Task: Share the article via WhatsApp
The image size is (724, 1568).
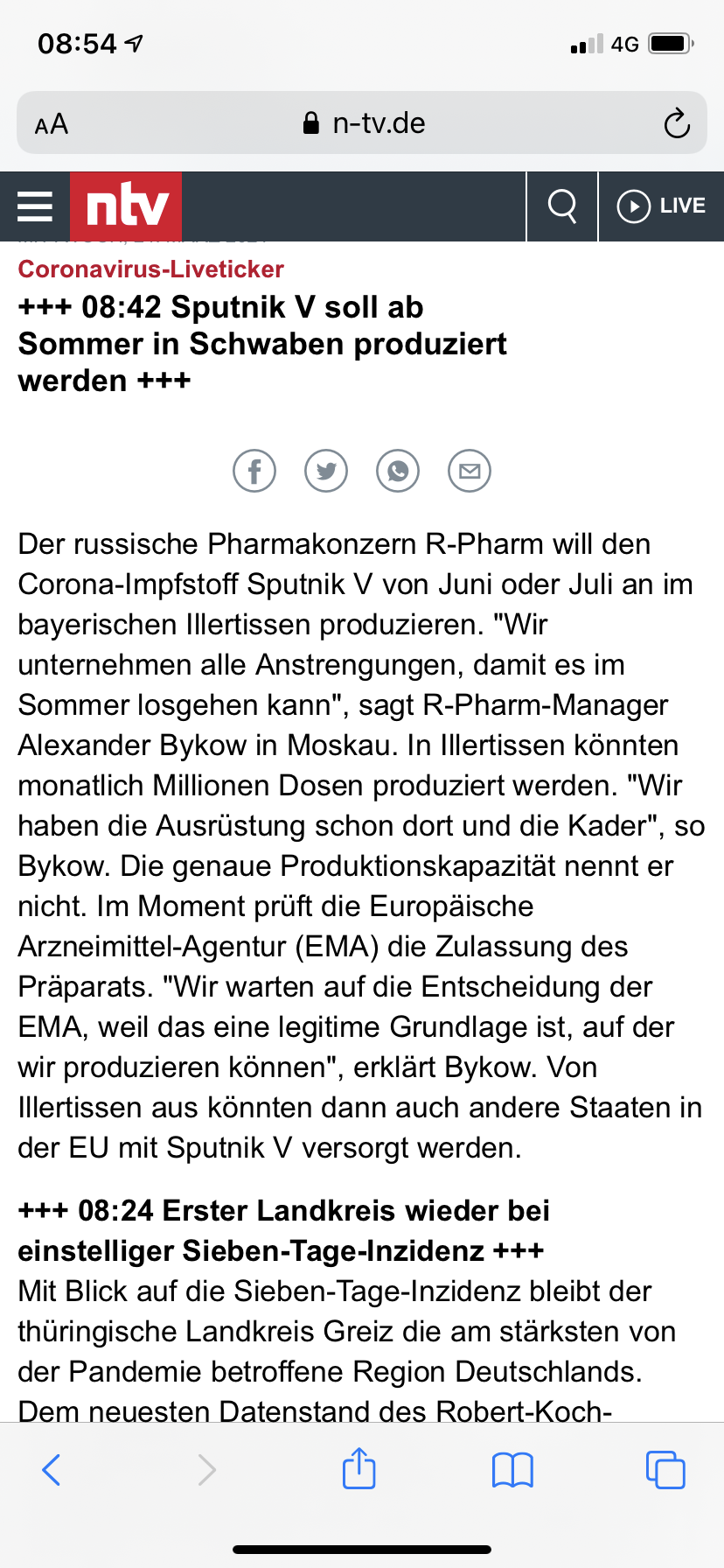Action: 398,472
